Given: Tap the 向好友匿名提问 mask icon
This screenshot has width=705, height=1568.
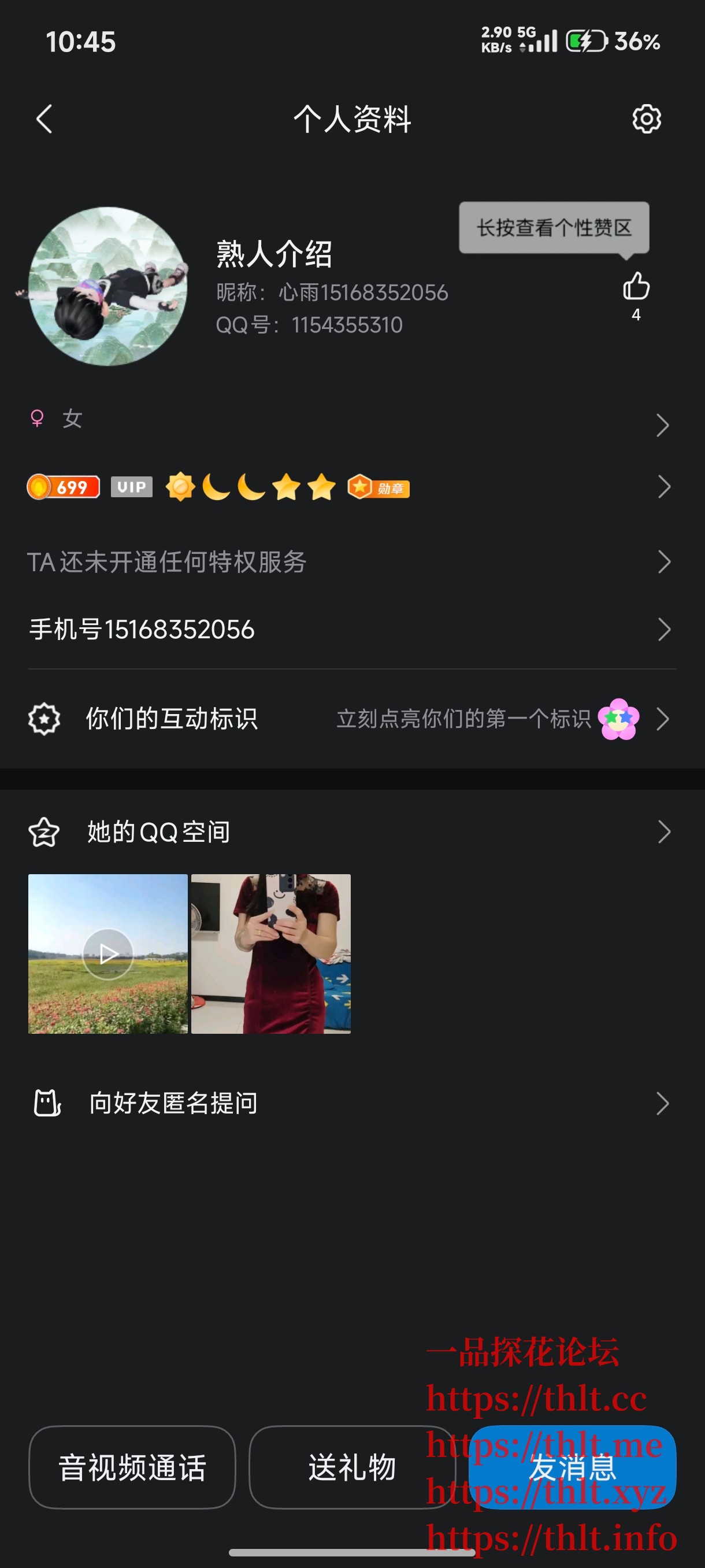Looking at the screenshot, I should (x=45, y=1103).
